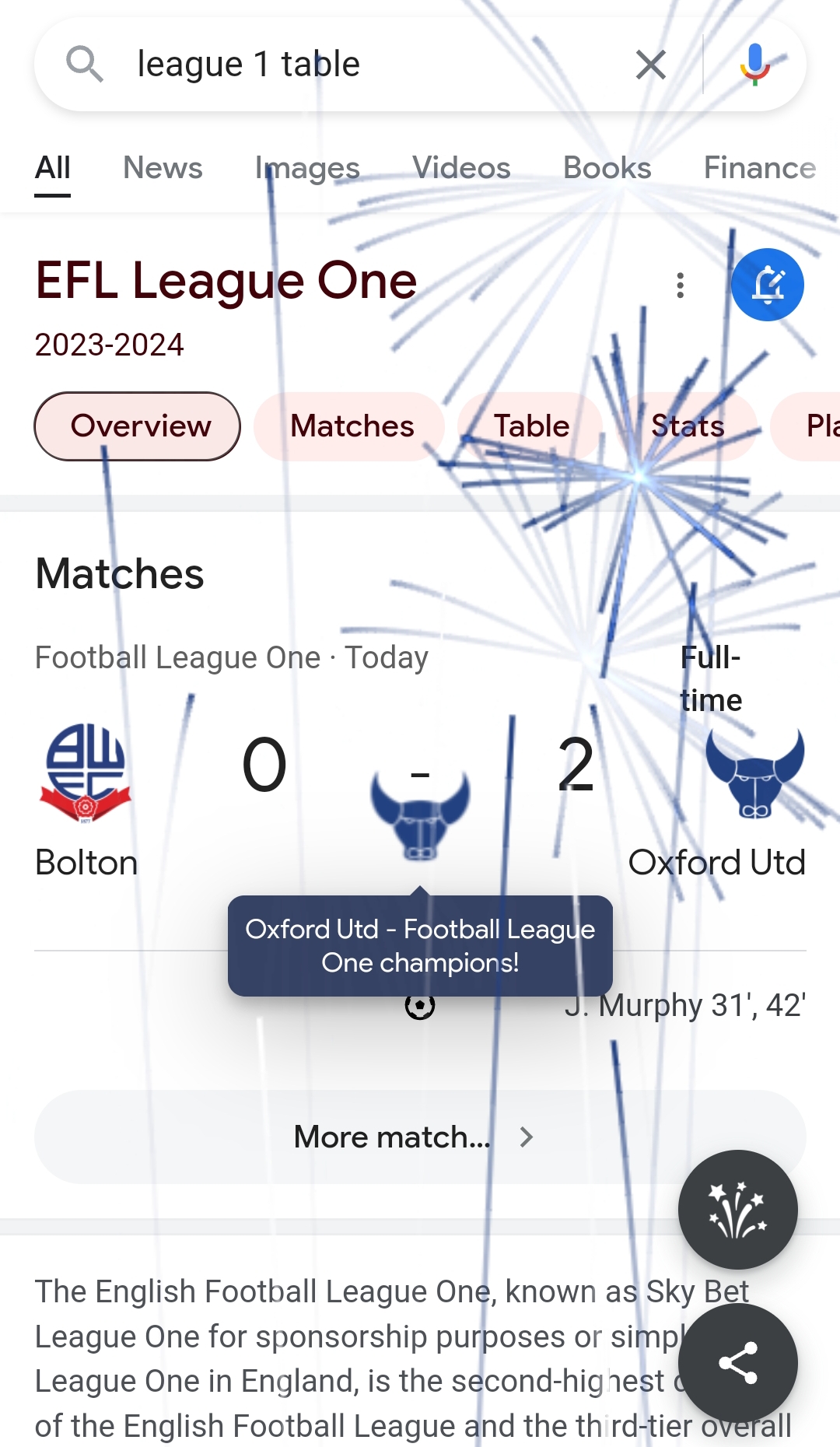Select the Table chip

tap(531, 426)
